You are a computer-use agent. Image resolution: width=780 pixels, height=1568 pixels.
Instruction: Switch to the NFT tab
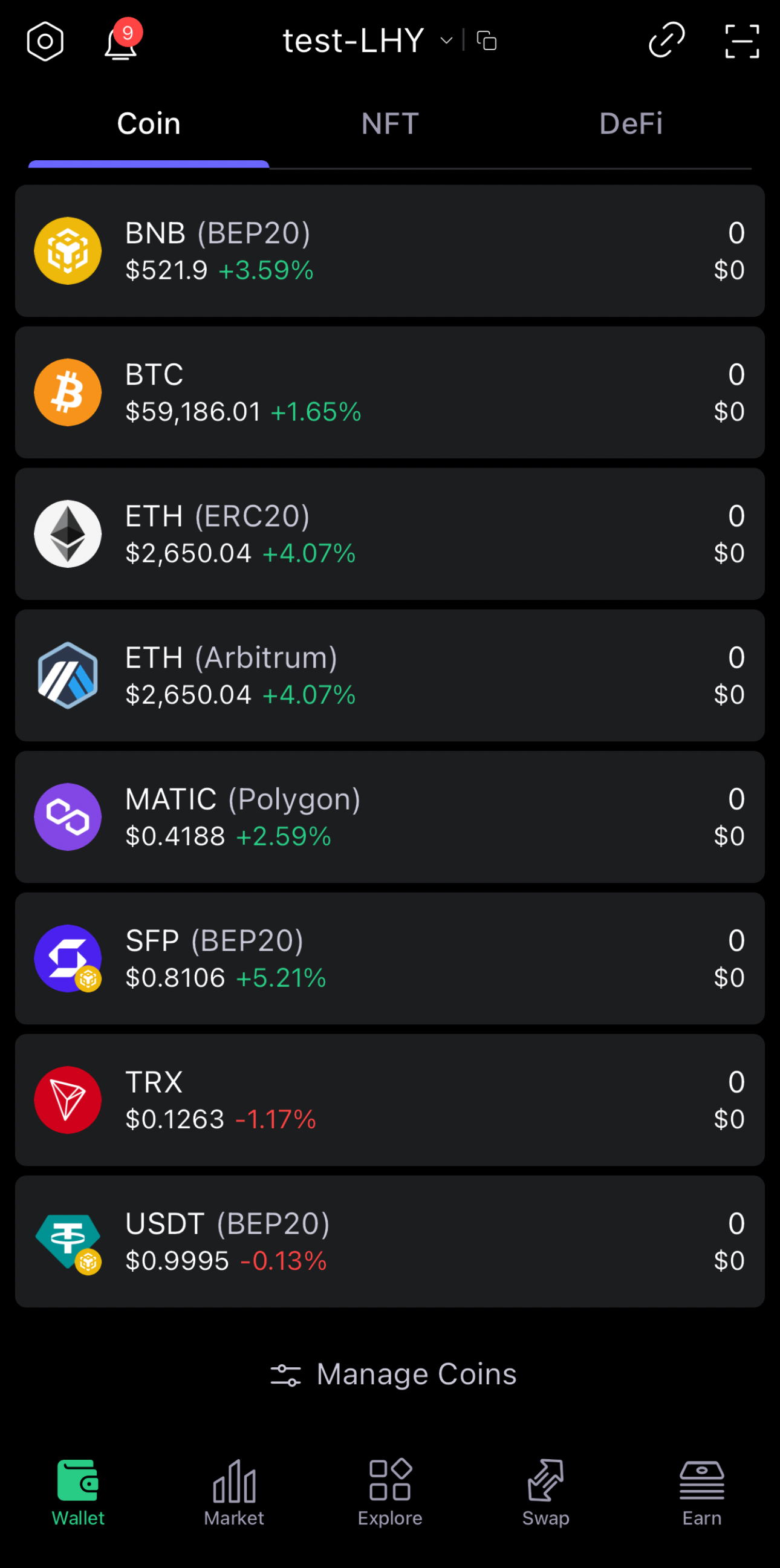click(390, 123)
